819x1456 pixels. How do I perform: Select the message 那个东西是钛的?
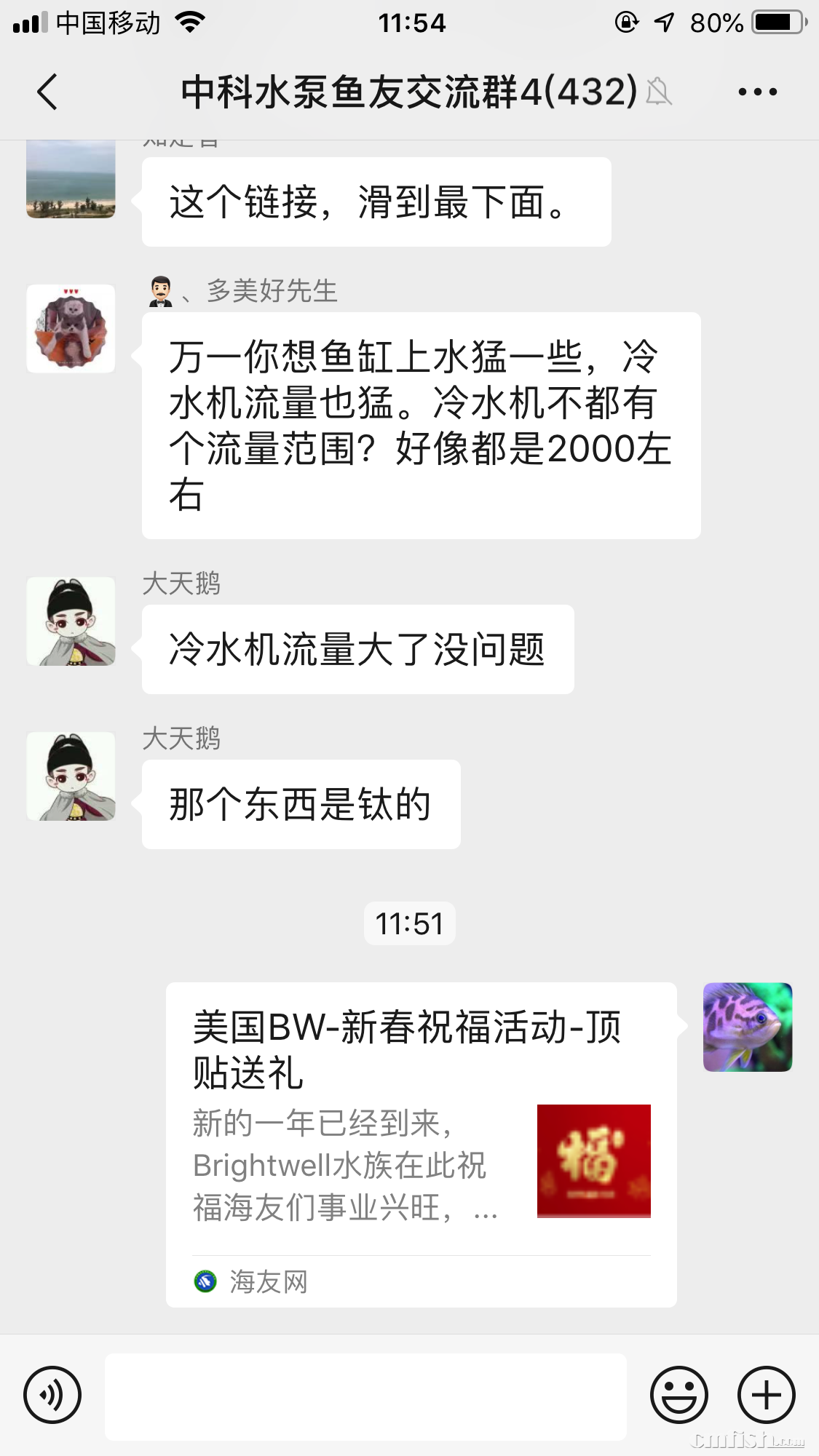pos(301,803)
